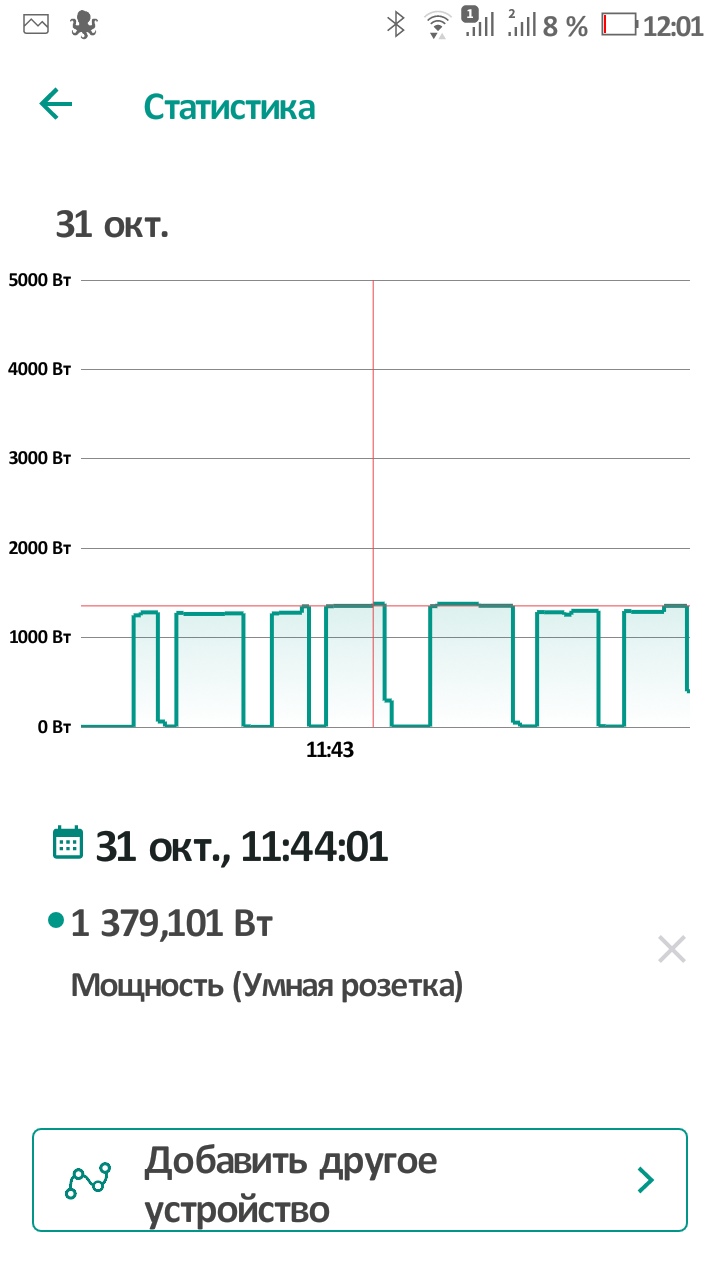Open the date picker calendar icon
Viewport: 720px width, 1280px height.
(67, 843)
